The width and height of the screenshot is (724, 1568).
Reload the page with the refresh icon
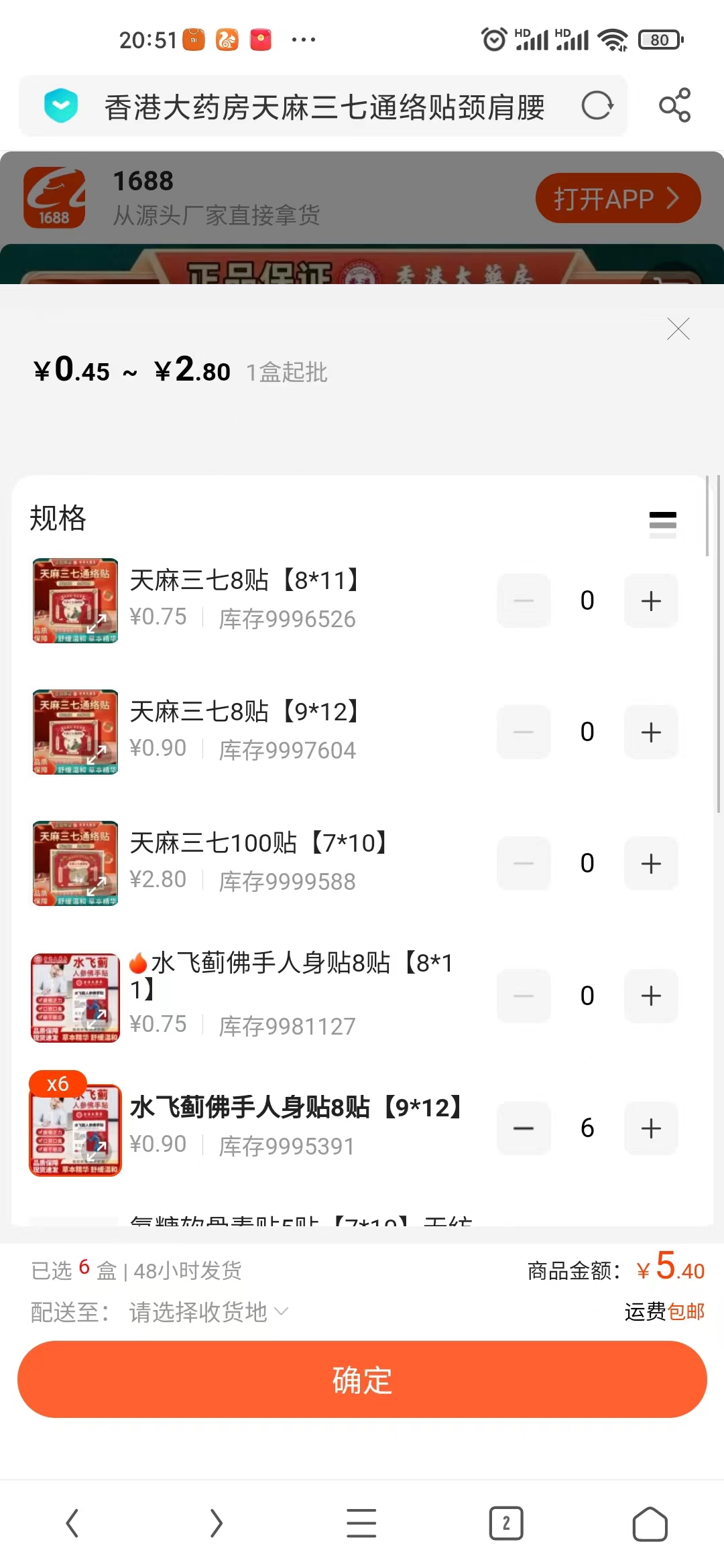point(597,106)
